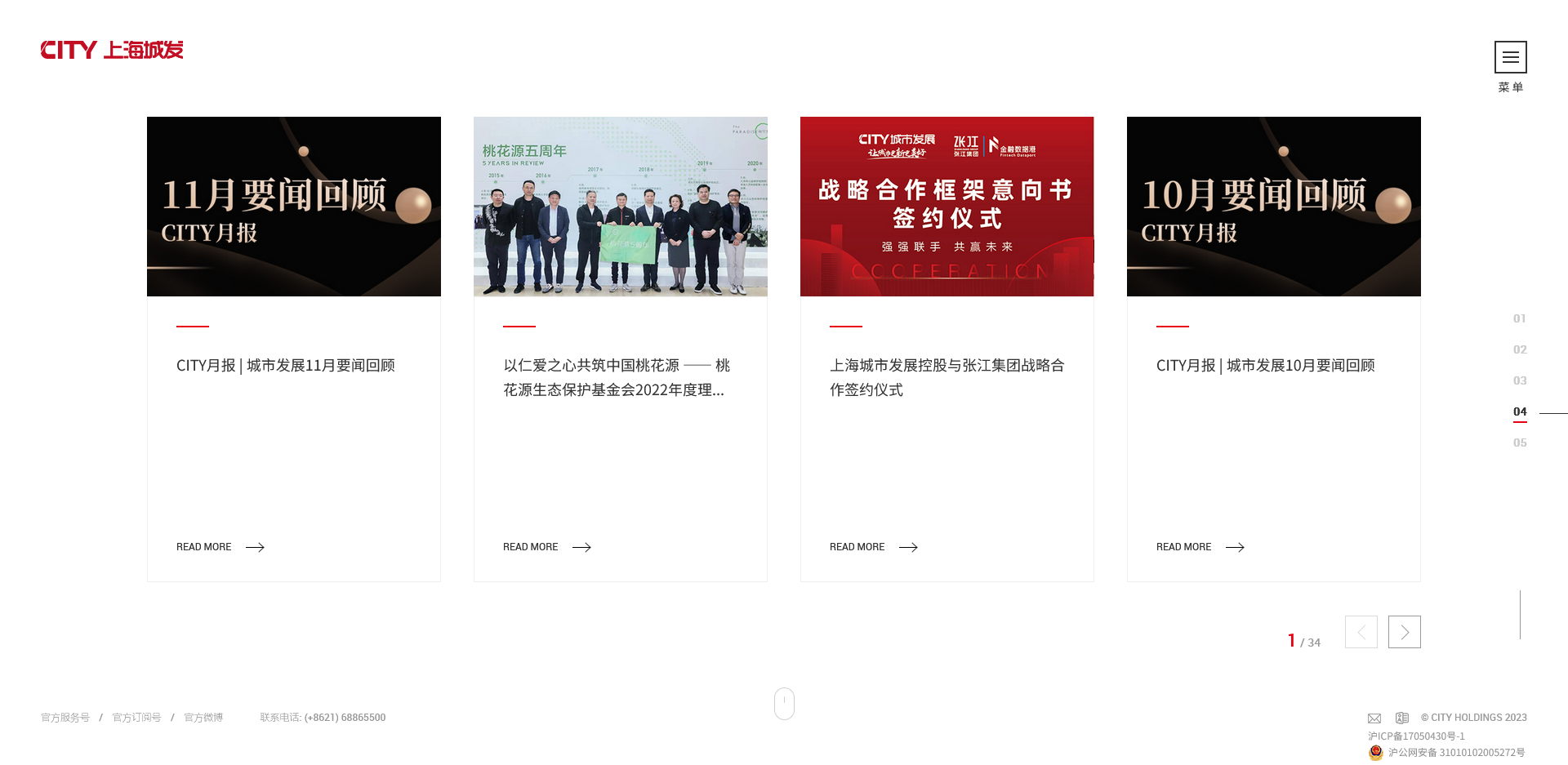This screenshot has width=1568, height=765.
Task: Go to the next news page
Action: (1404, 632)
